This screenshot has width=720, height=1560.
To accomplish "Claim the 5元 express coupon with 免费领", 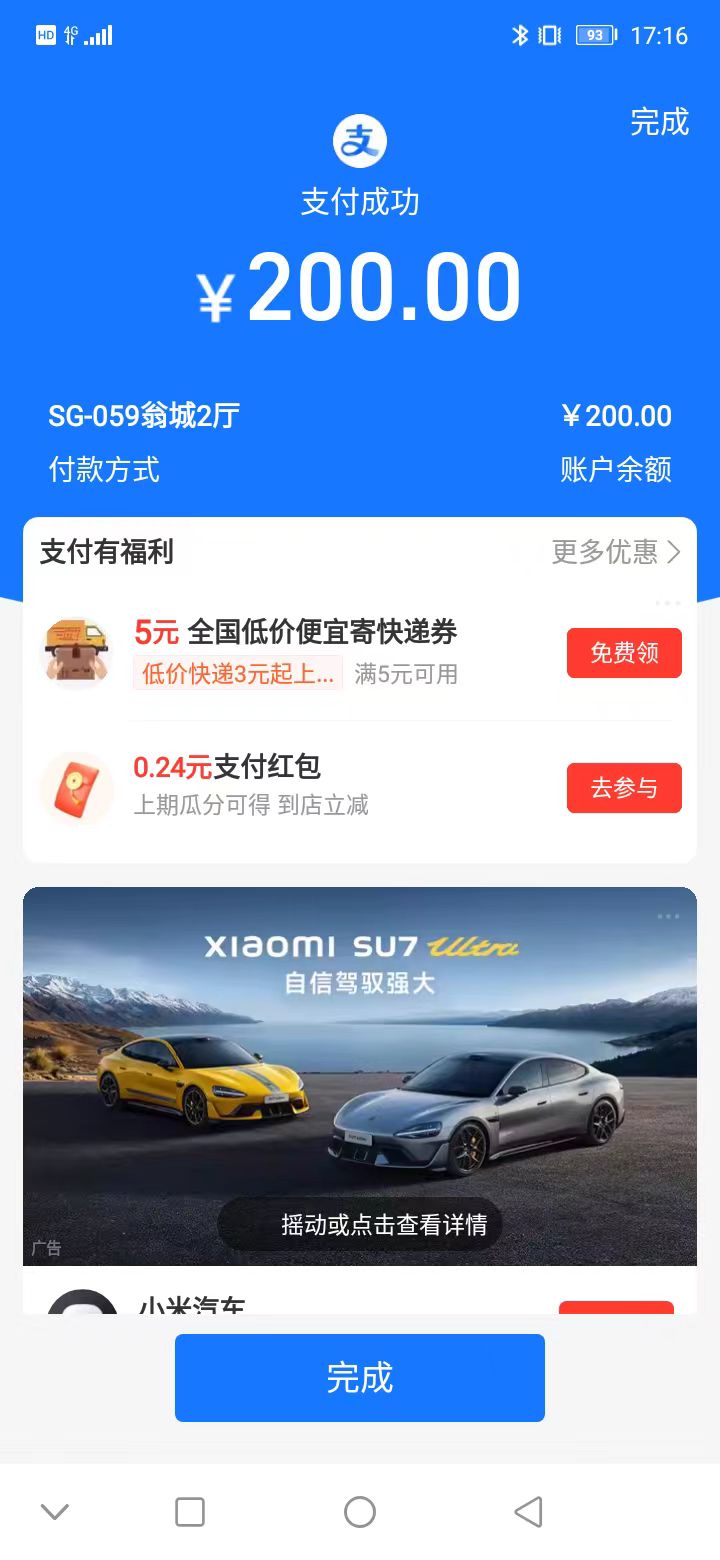I will point(624,653).
